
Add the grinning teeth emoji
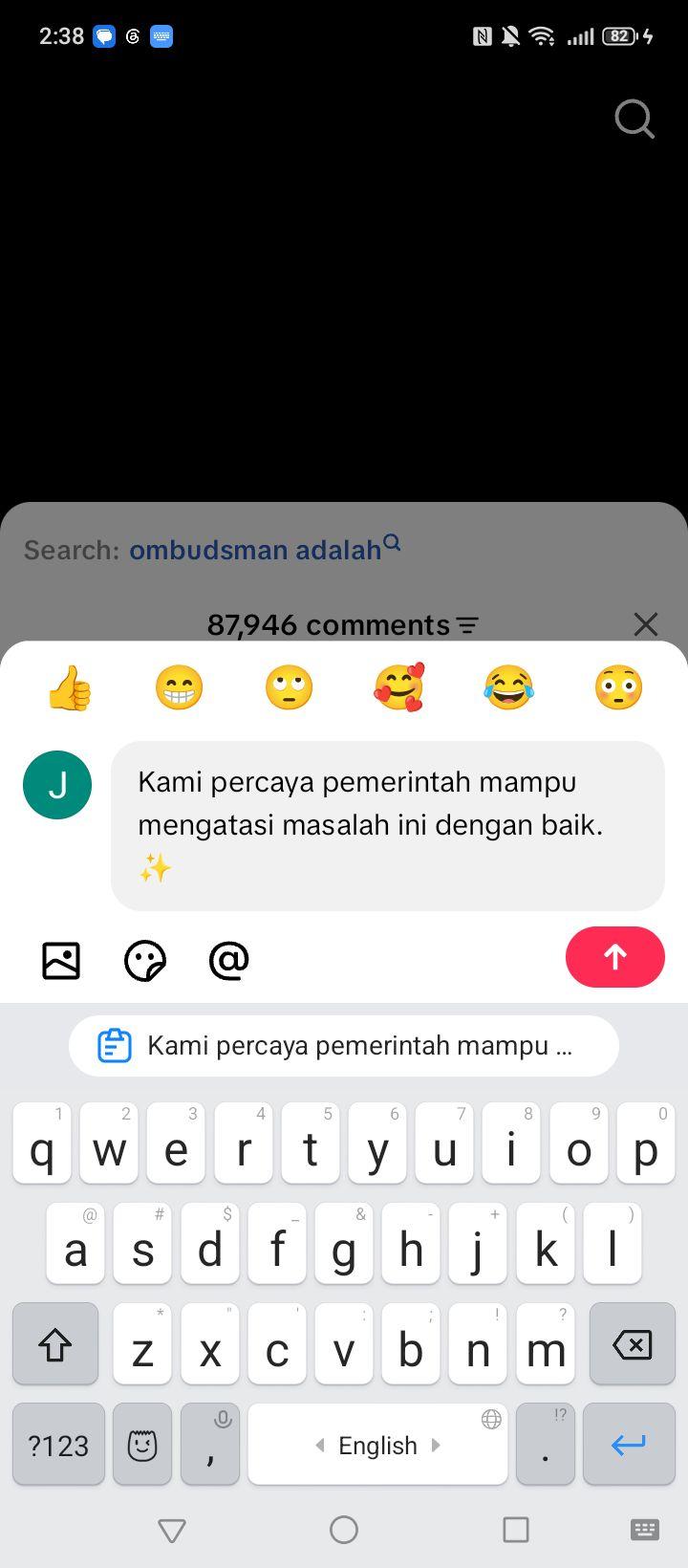(180, 687)
